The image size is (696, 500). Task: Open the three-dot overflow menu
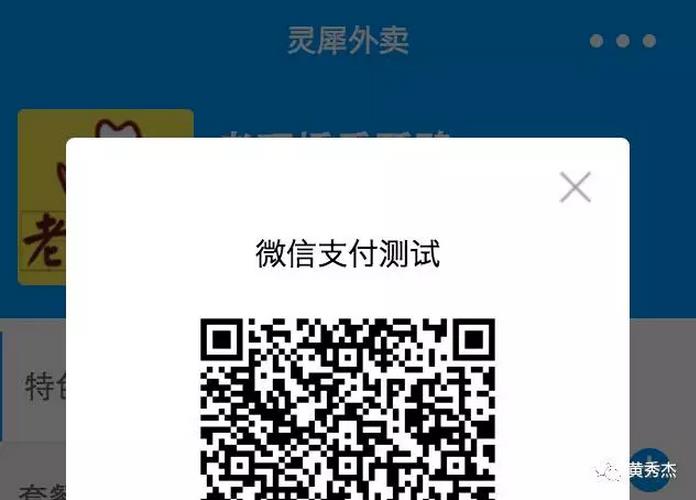623,42
